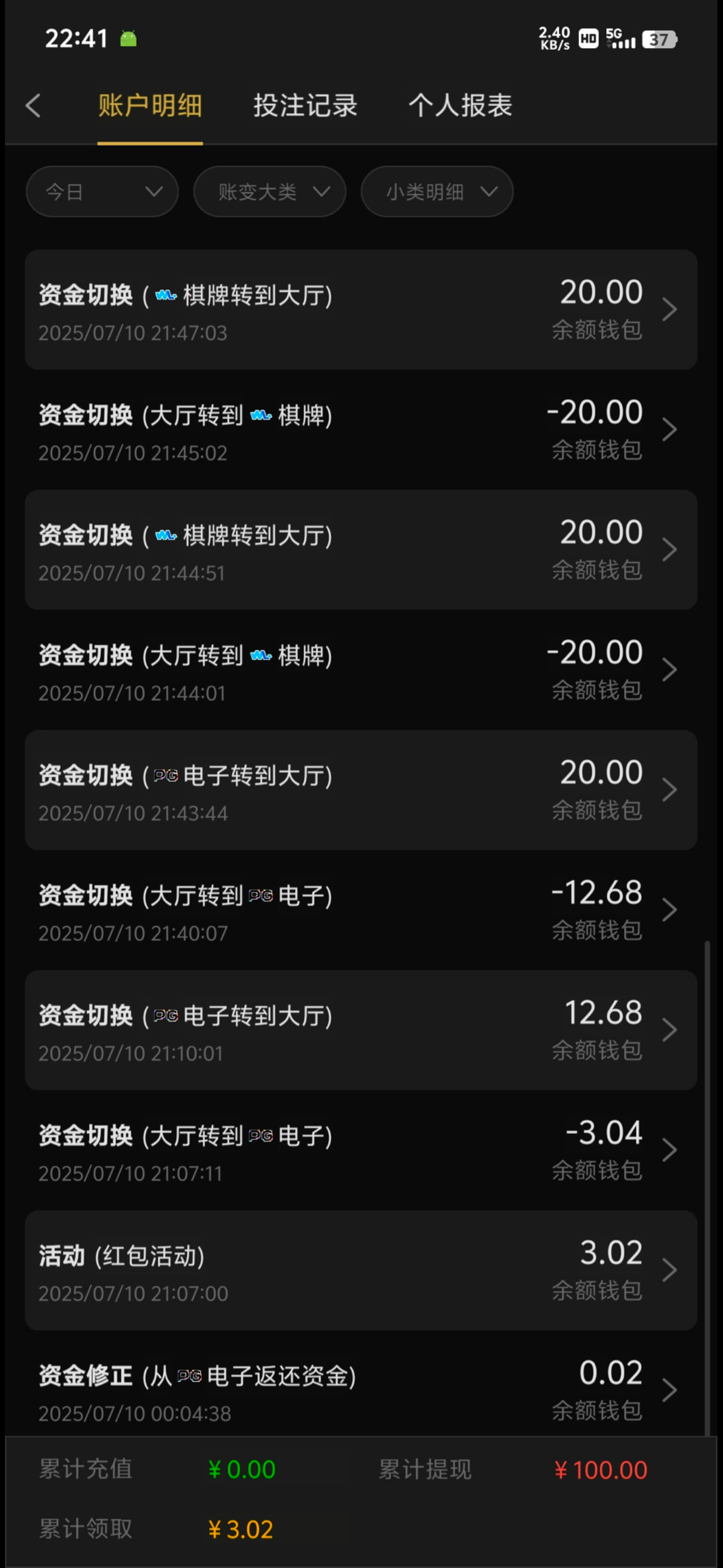Go back using the top-left arrow

[34, 105]
